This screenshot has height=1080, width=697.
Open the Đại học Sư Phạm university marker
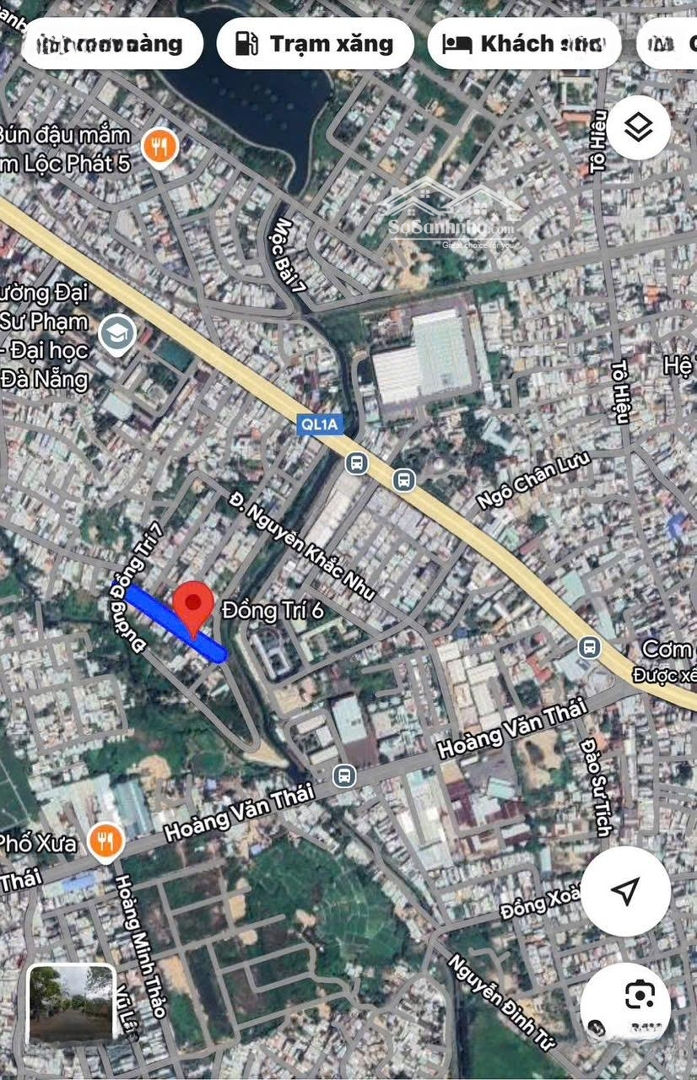pyautogui.click(x=117, y=335)
